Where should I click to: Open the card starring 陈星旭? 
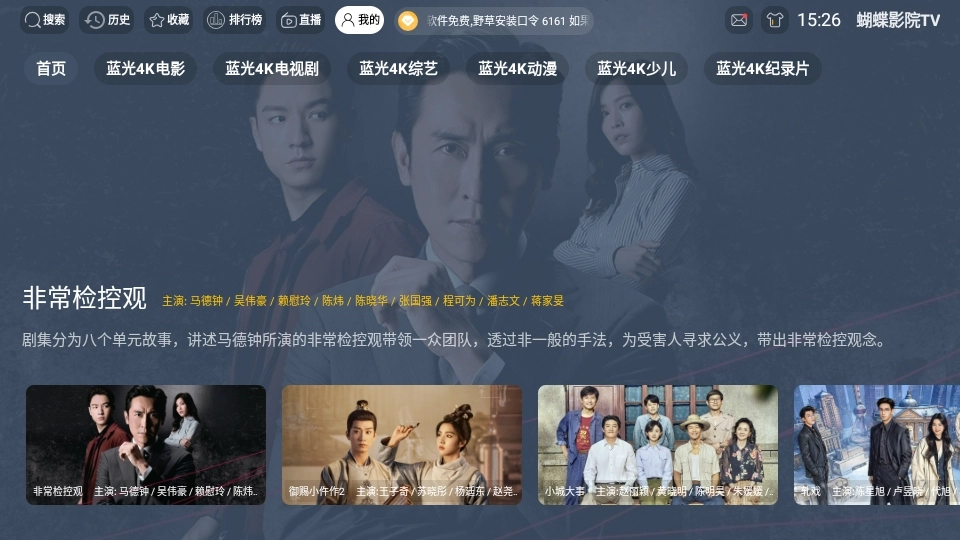(x=876, y=444)
